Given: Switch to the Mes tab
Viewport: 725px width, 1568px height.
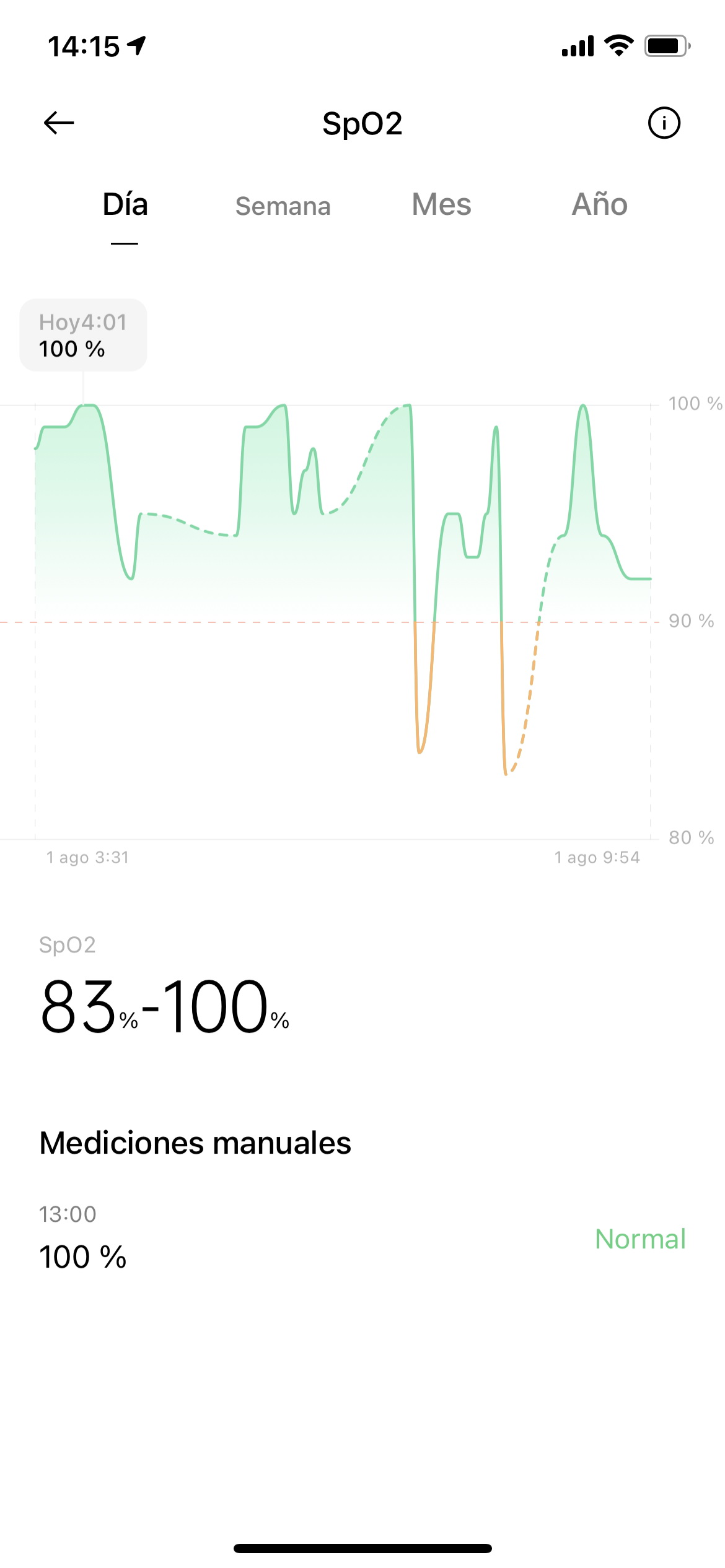Looking at the screenshot, I should pyautogui.click(x=442, y=204).
